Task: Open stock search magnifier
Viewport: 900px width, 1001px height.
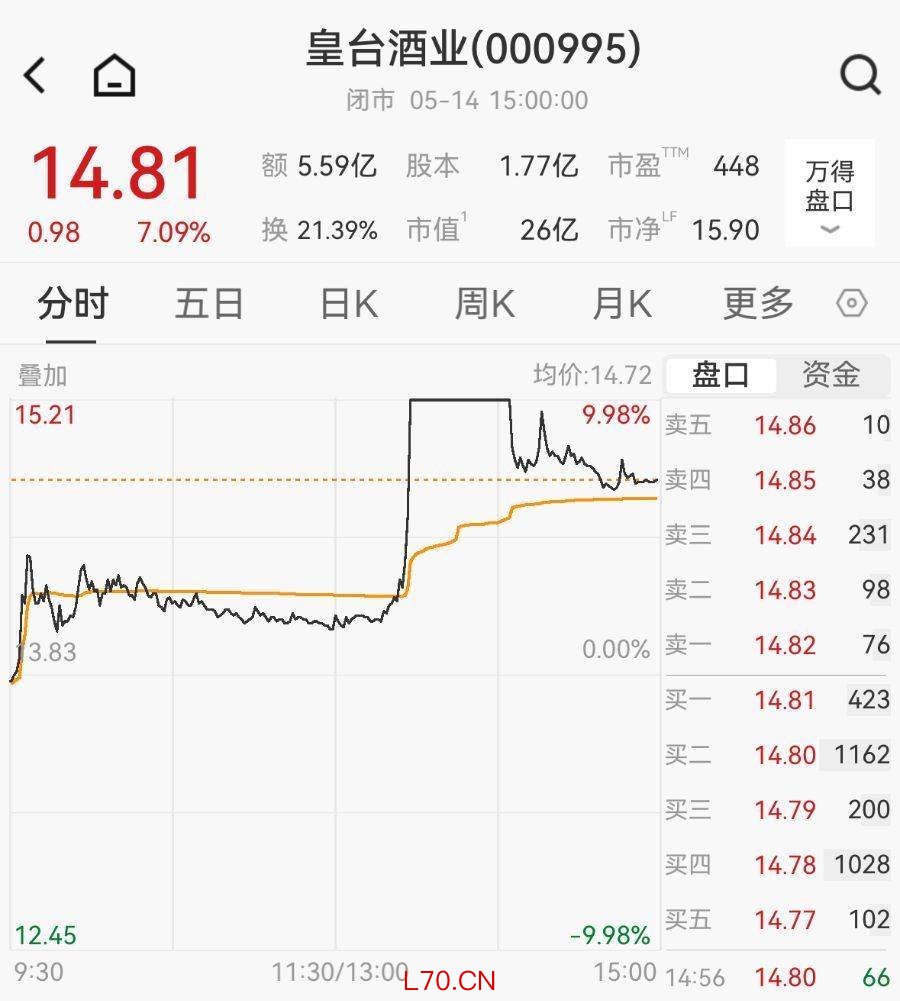Action: point(860,75)
